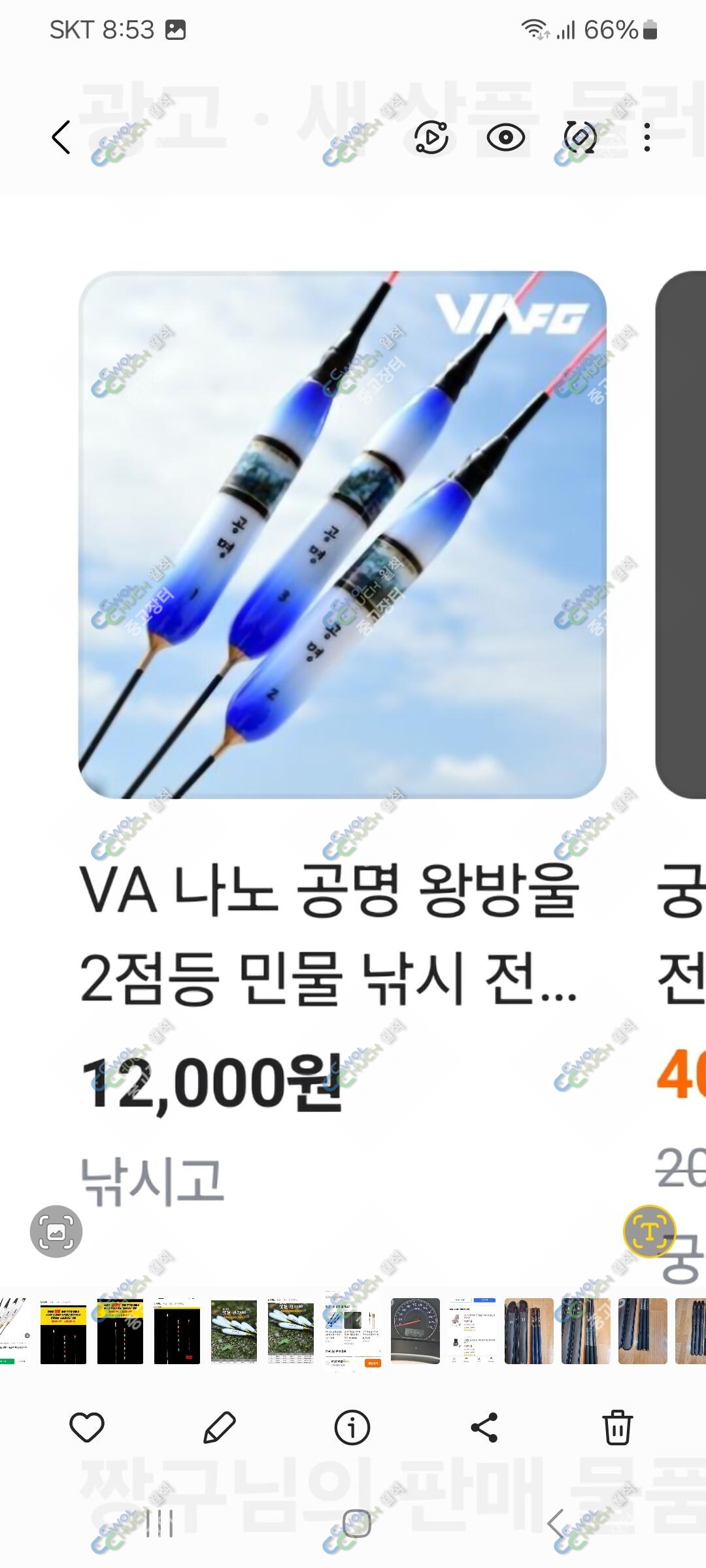Screen dimensions: 706x1568
Task: Share this image
Action: [x=484, y=1427]
